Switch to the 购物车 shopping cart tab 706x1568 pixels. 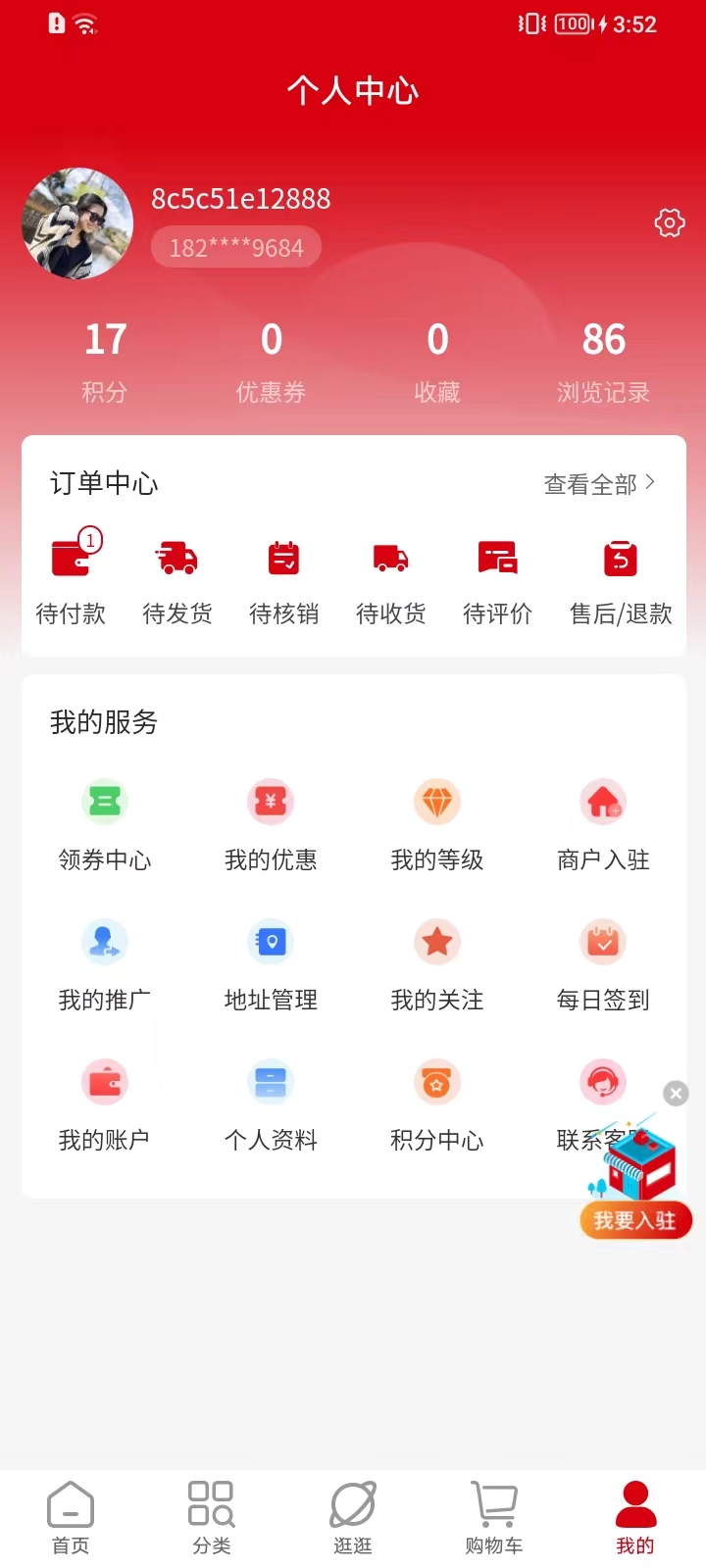pyautogui.click(x=493, y=1514)
